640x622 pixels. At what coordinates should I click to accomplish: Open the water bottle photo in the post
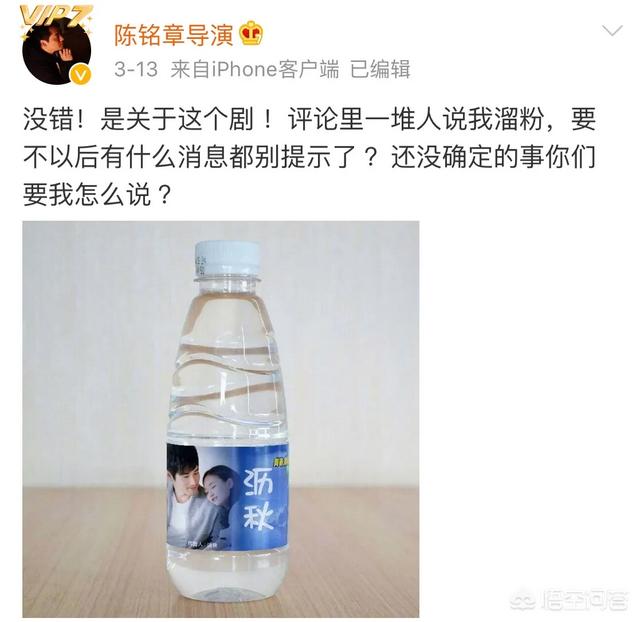tap(221, 418)
